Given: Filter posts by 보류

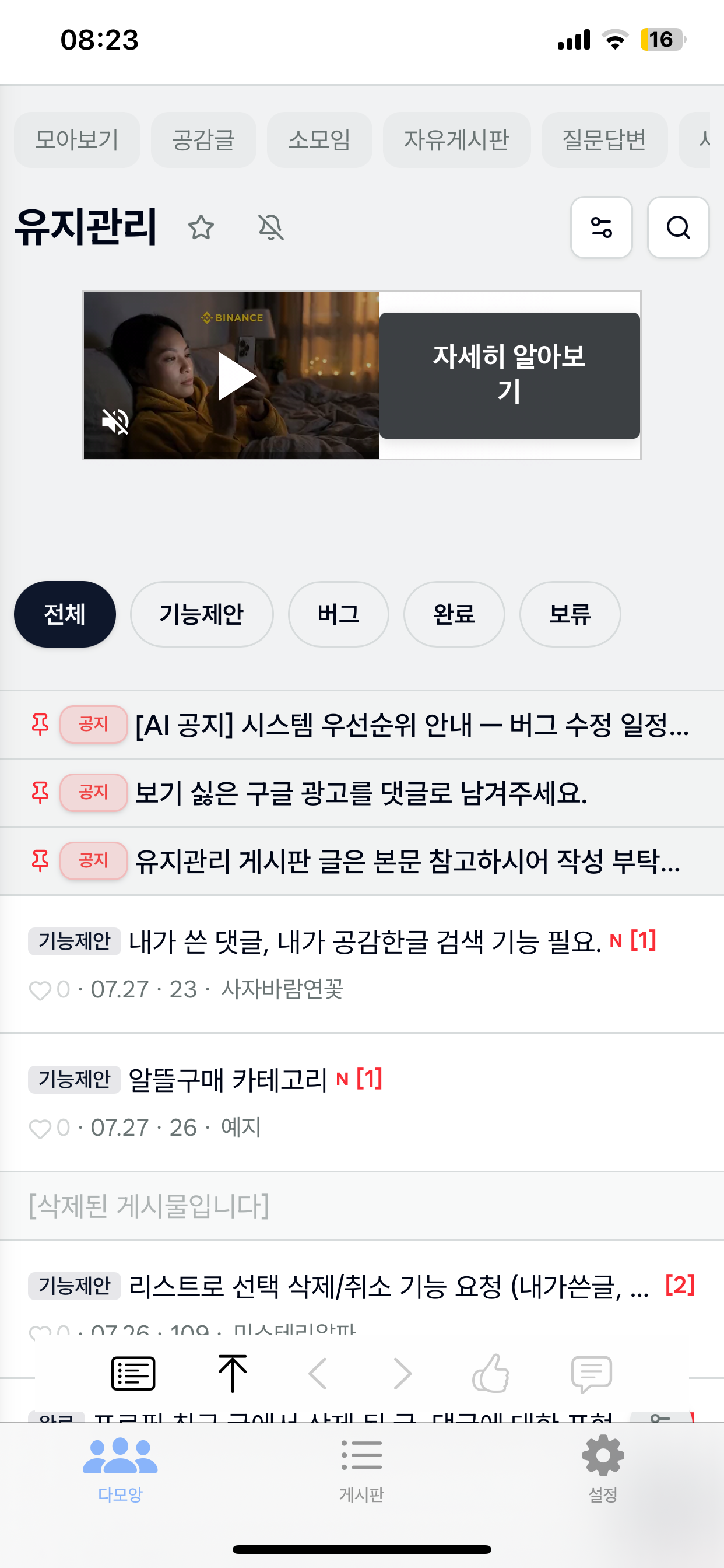Looking at the screenshot, I should (x=570, y=614).
